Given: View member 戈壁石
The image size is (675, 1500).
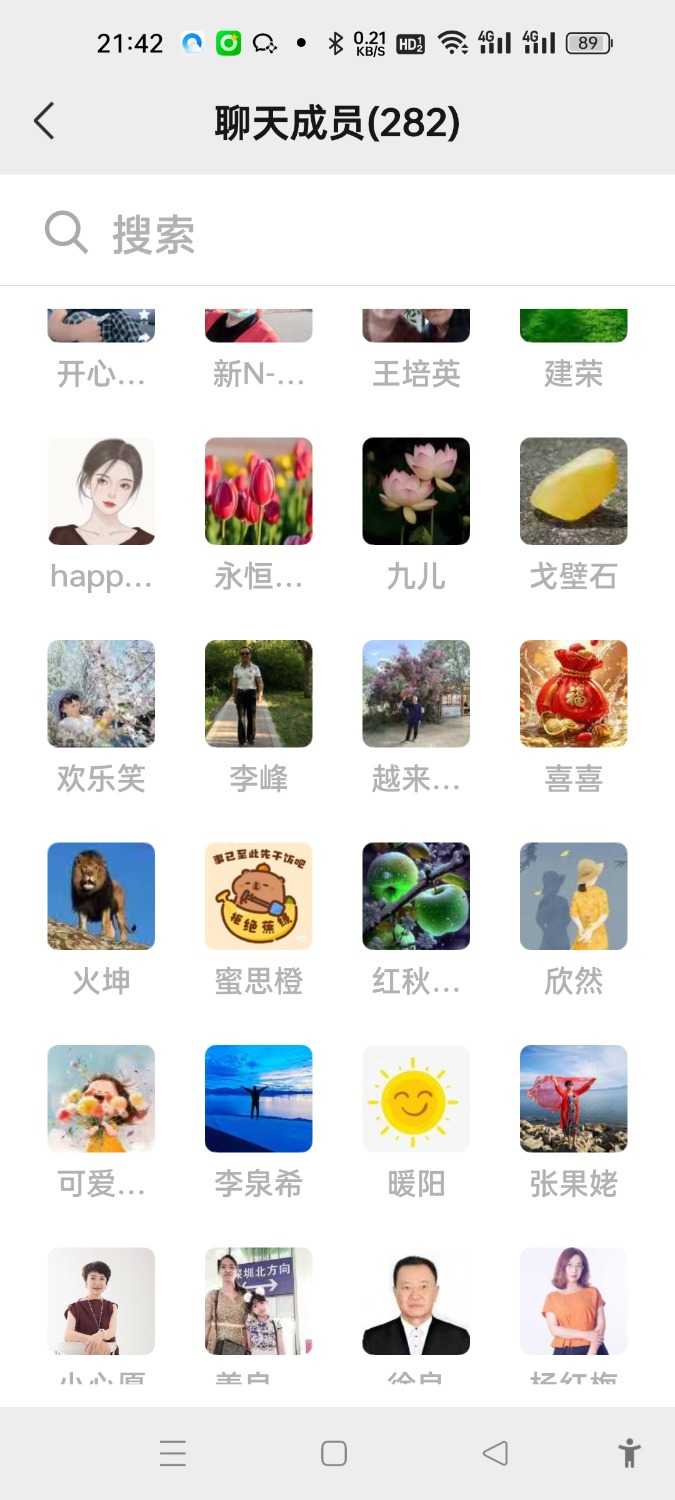Looking at the screenshot, I should (x=573, y=491).
